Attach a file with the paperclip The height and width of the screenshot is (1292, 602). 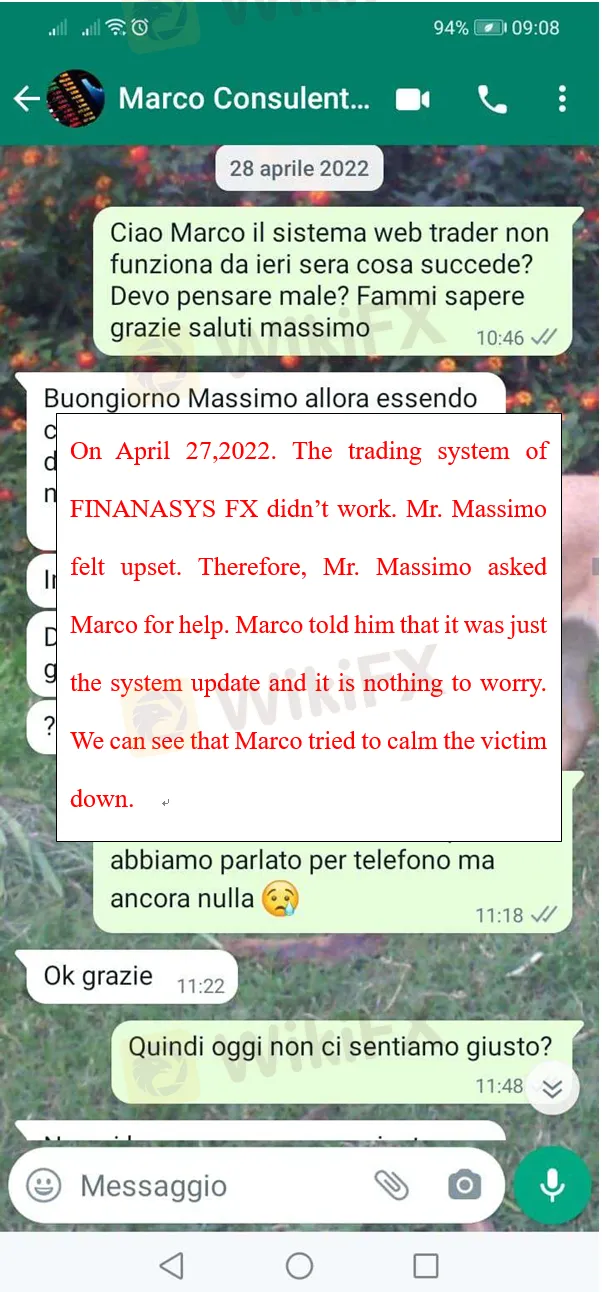tap(392, 1186)
